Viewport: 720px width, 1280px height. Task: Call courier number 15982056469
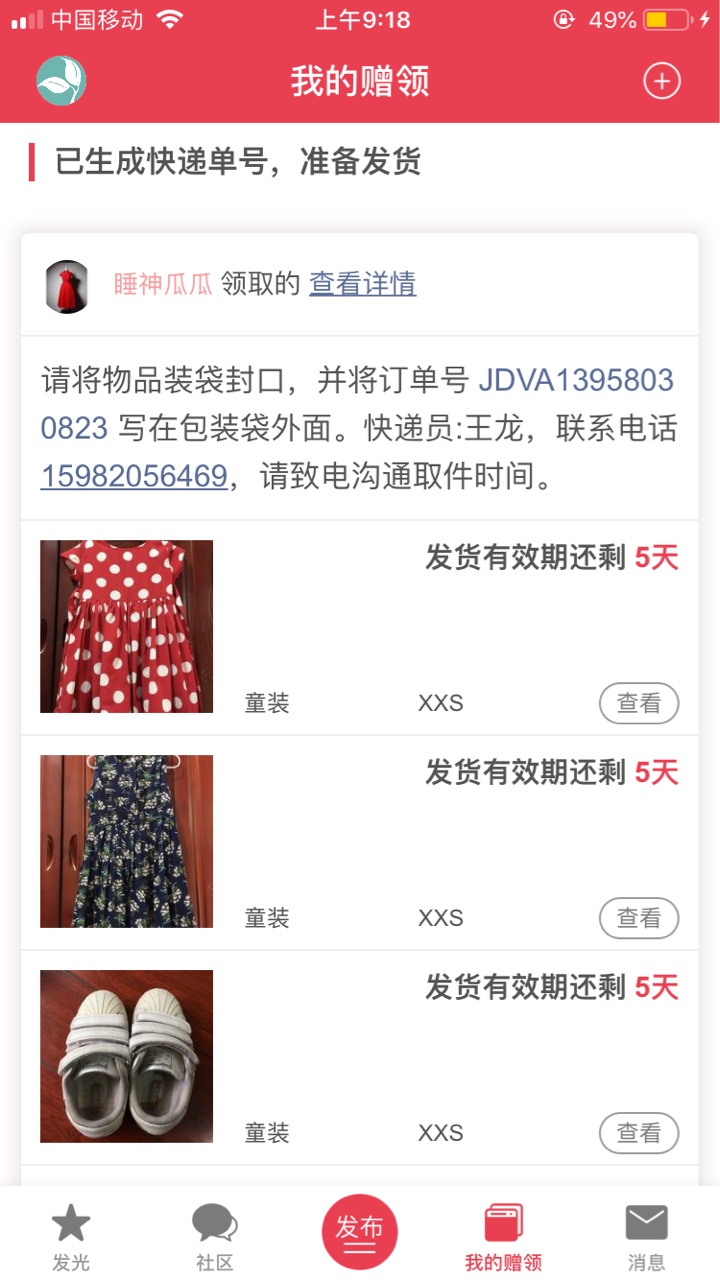point(134,476)
